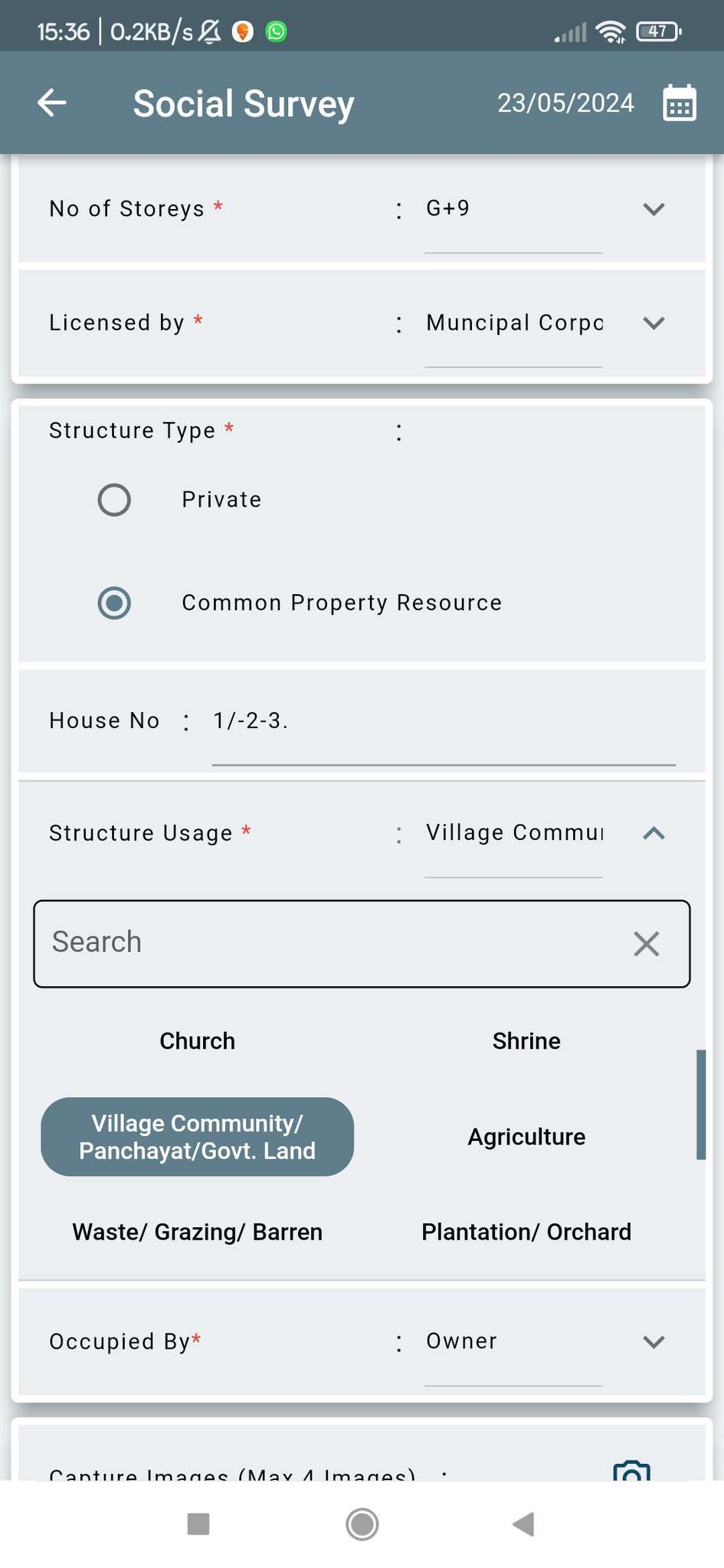The image size is (724, 1568).
Task: Pick Shrine as structure usage
Action: click(x=526, y=1041)
